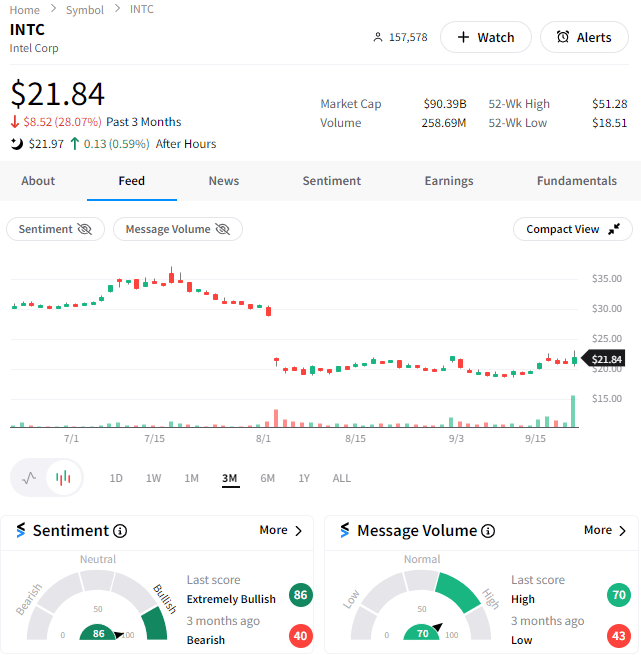This screenshot has width=641, height=655.
Task: Change chart range to 1W
Action: click(x=153, y=478)
